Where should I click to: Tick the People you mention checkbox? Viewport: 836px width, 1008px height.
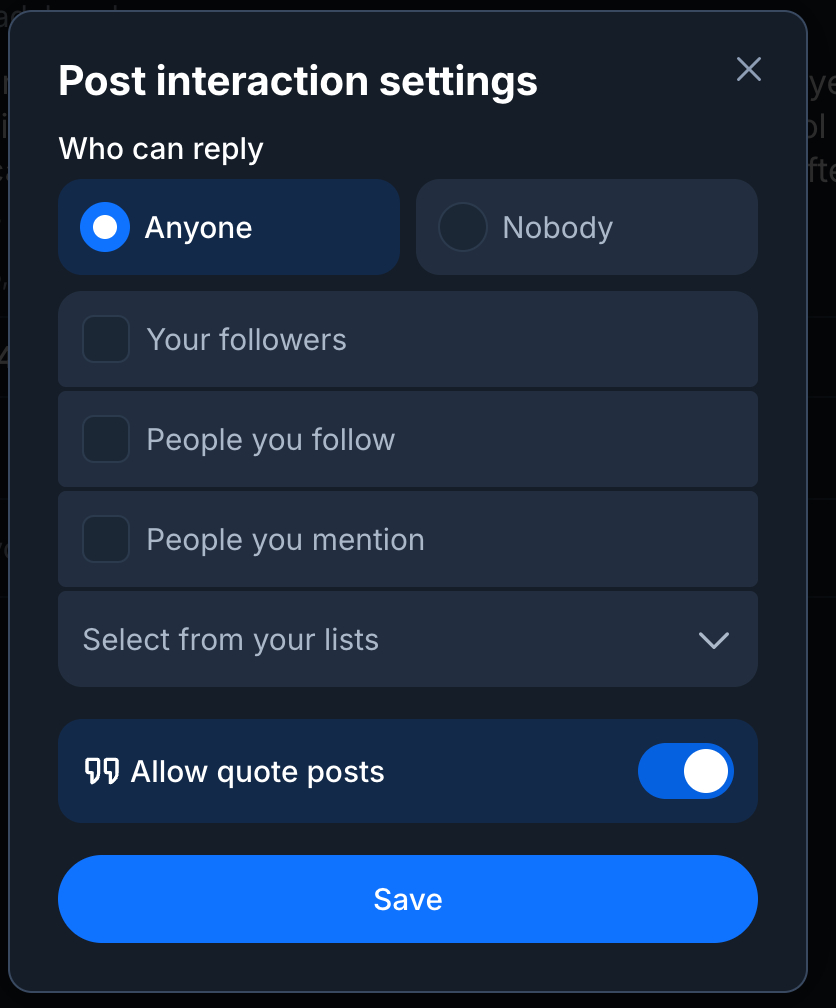(x=106, y=539)
